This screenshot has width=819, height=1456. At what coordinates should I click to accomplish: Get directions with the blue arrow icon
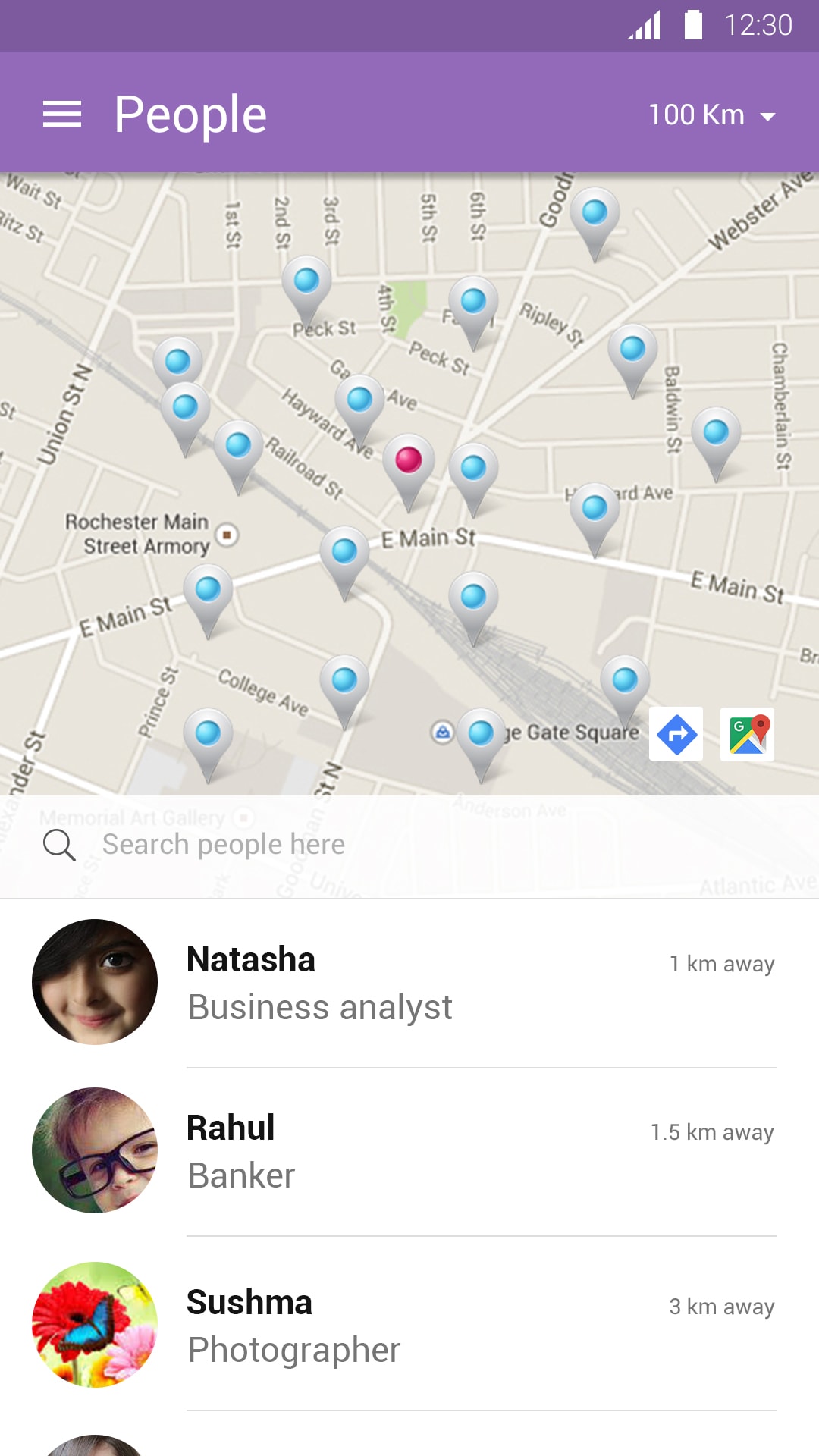(676, 734)
